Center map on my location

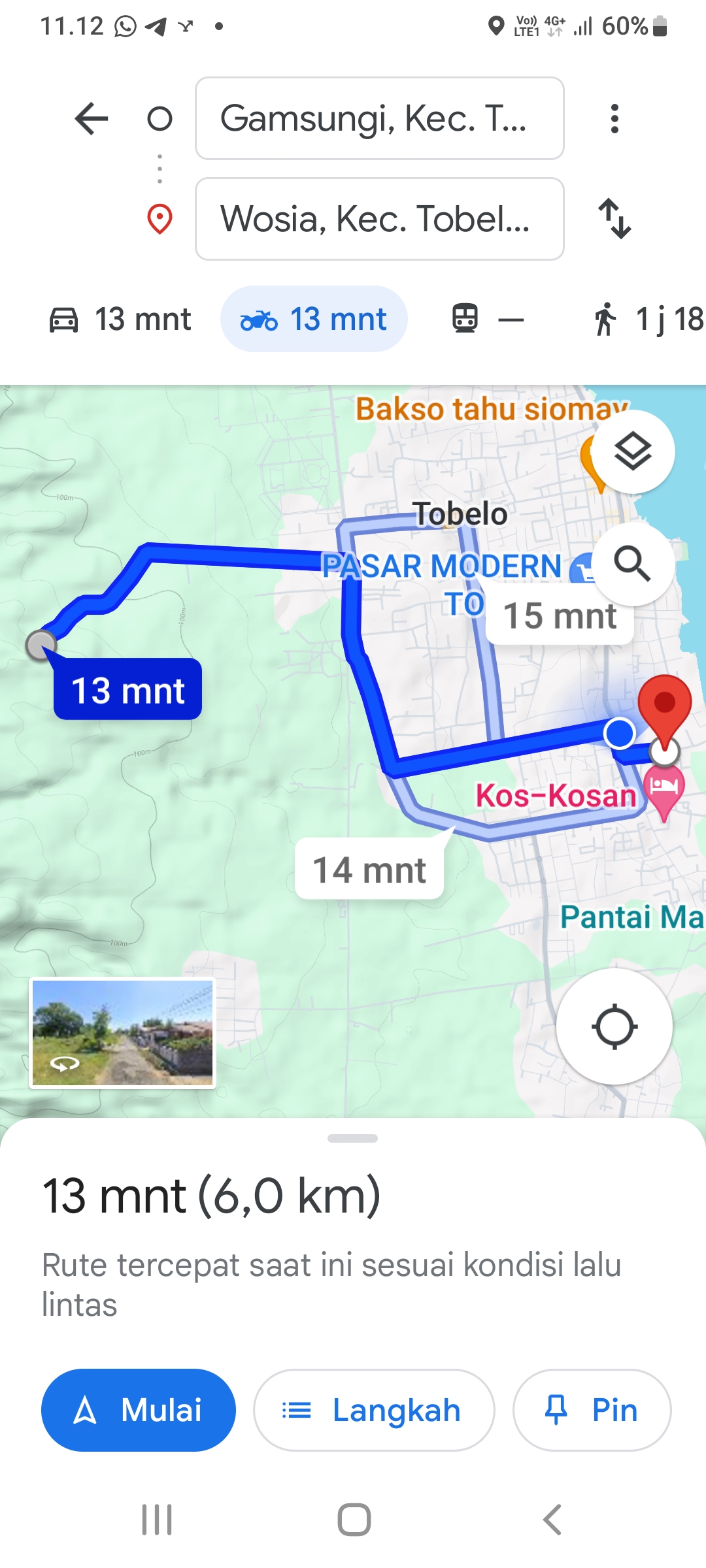pos(614,1027)
